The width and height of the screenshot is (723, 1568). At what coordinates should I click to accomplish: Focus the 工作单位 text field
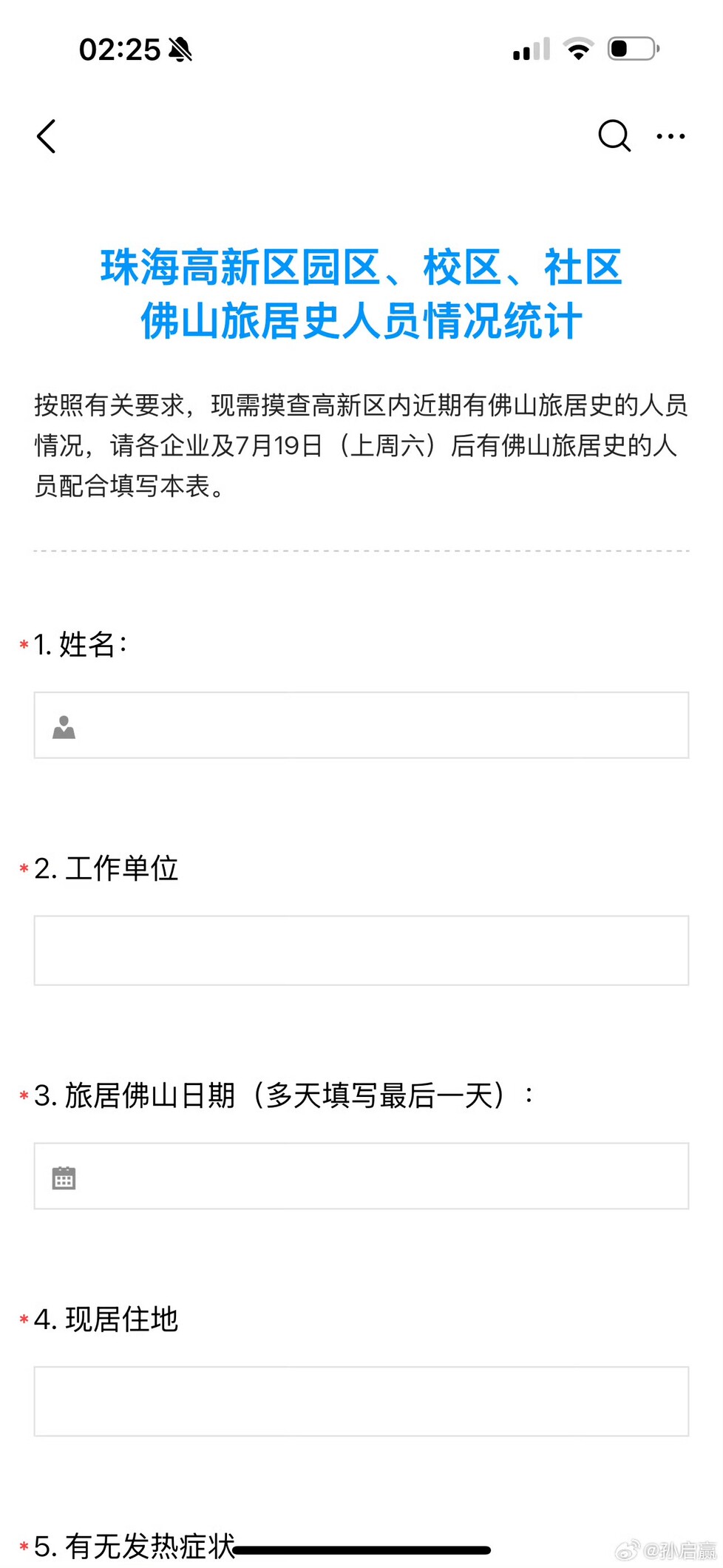(361, 950)
